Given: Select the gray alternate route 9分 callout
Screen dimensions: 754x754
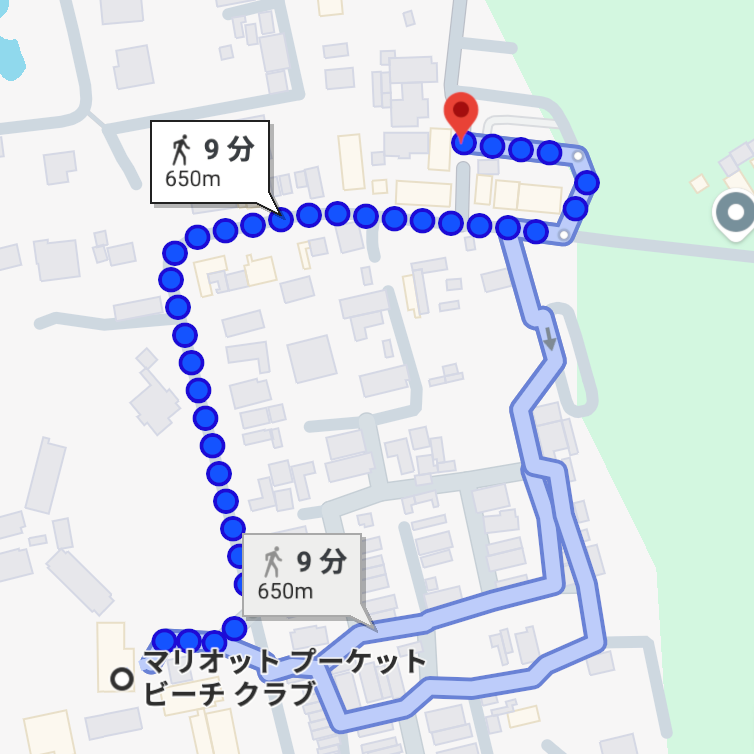Looking at the screenshot, I should click(303, 574).
